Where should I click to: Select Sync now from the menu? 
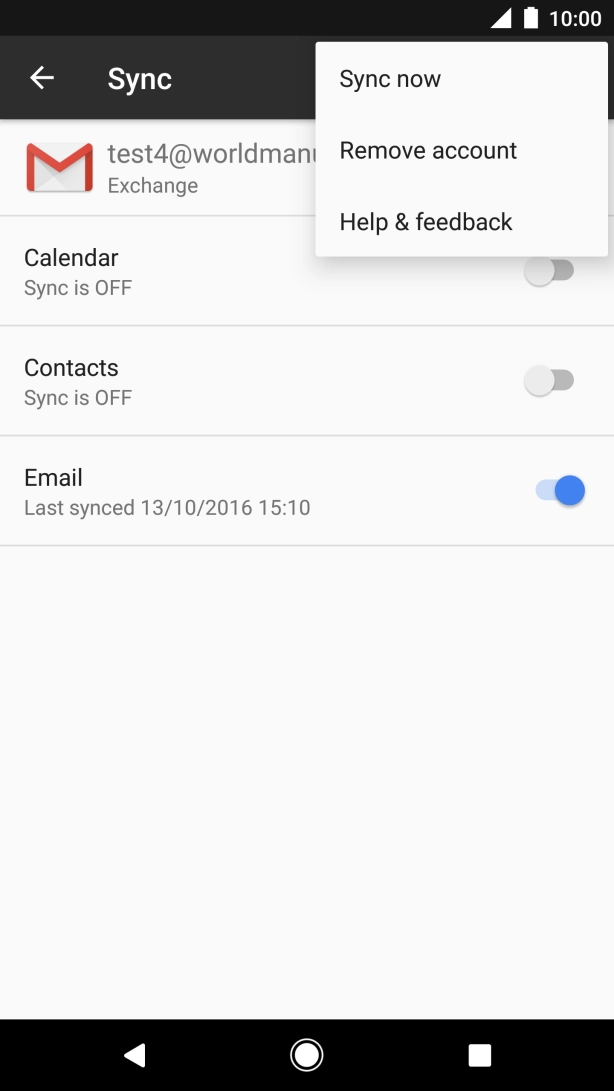point(390,79)
